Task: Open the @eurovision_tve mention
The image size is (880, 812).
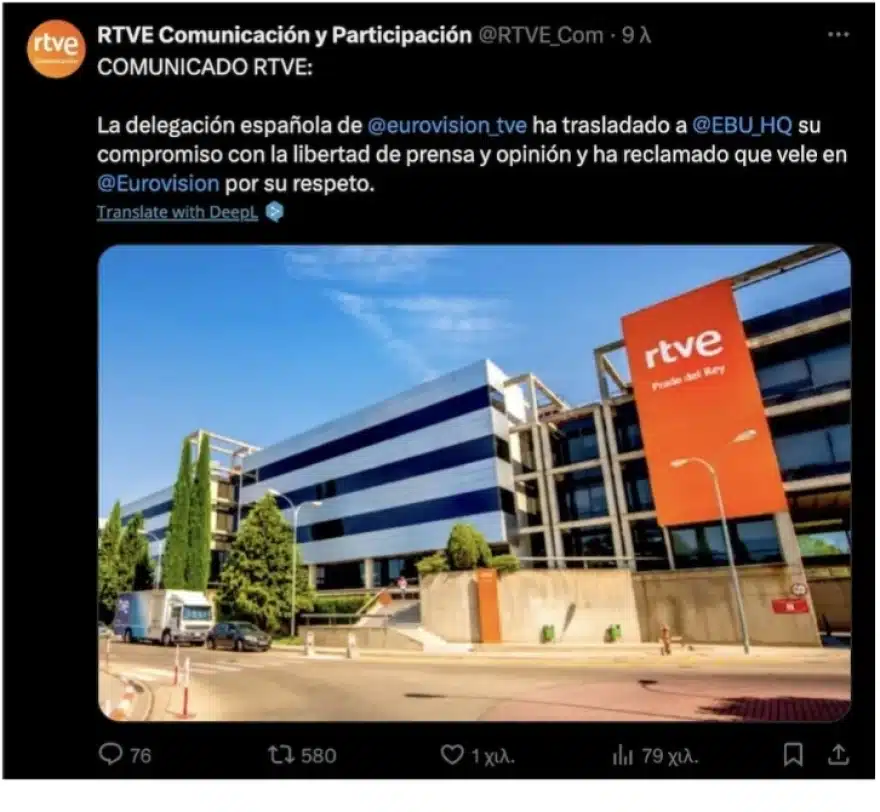Action: point(447,127)
